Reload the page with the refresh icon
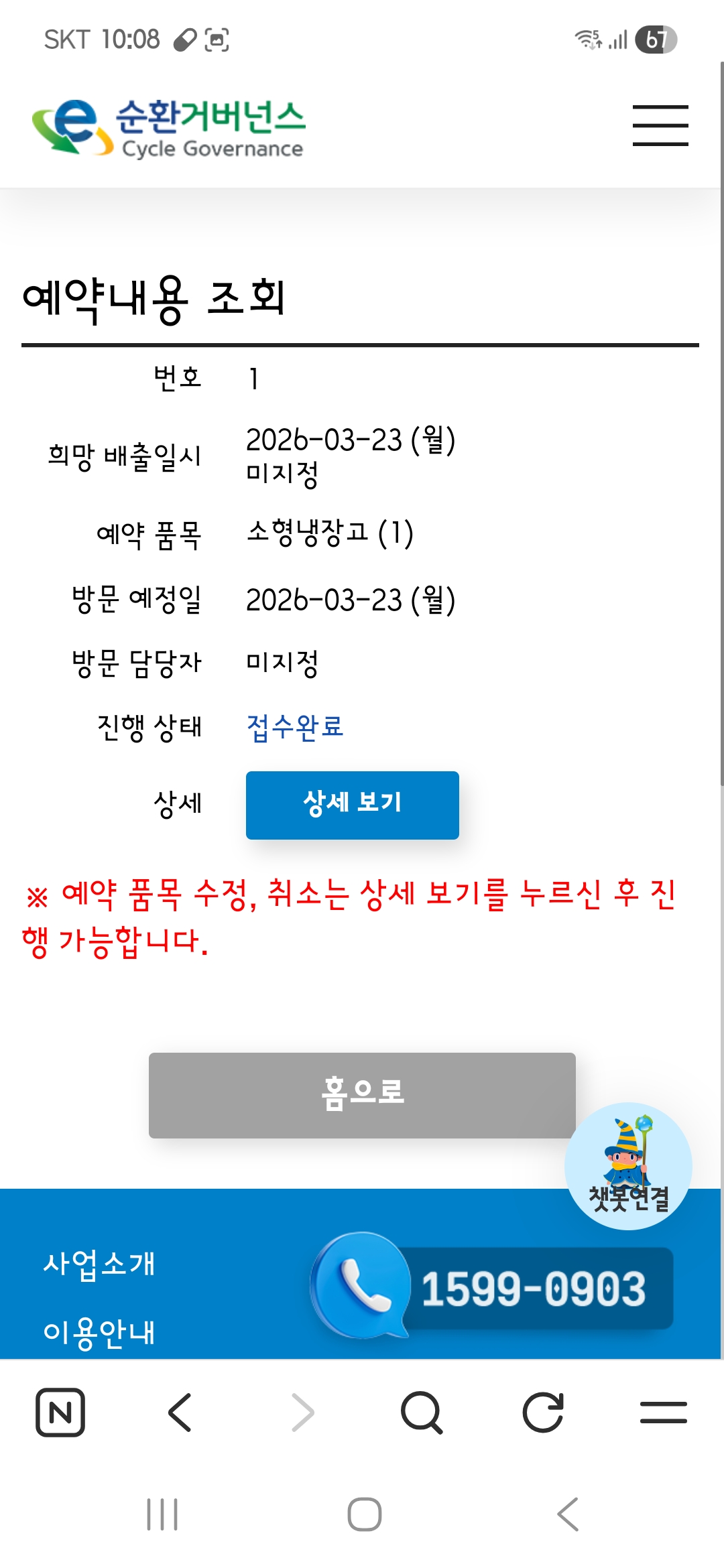 [542, 1413]
